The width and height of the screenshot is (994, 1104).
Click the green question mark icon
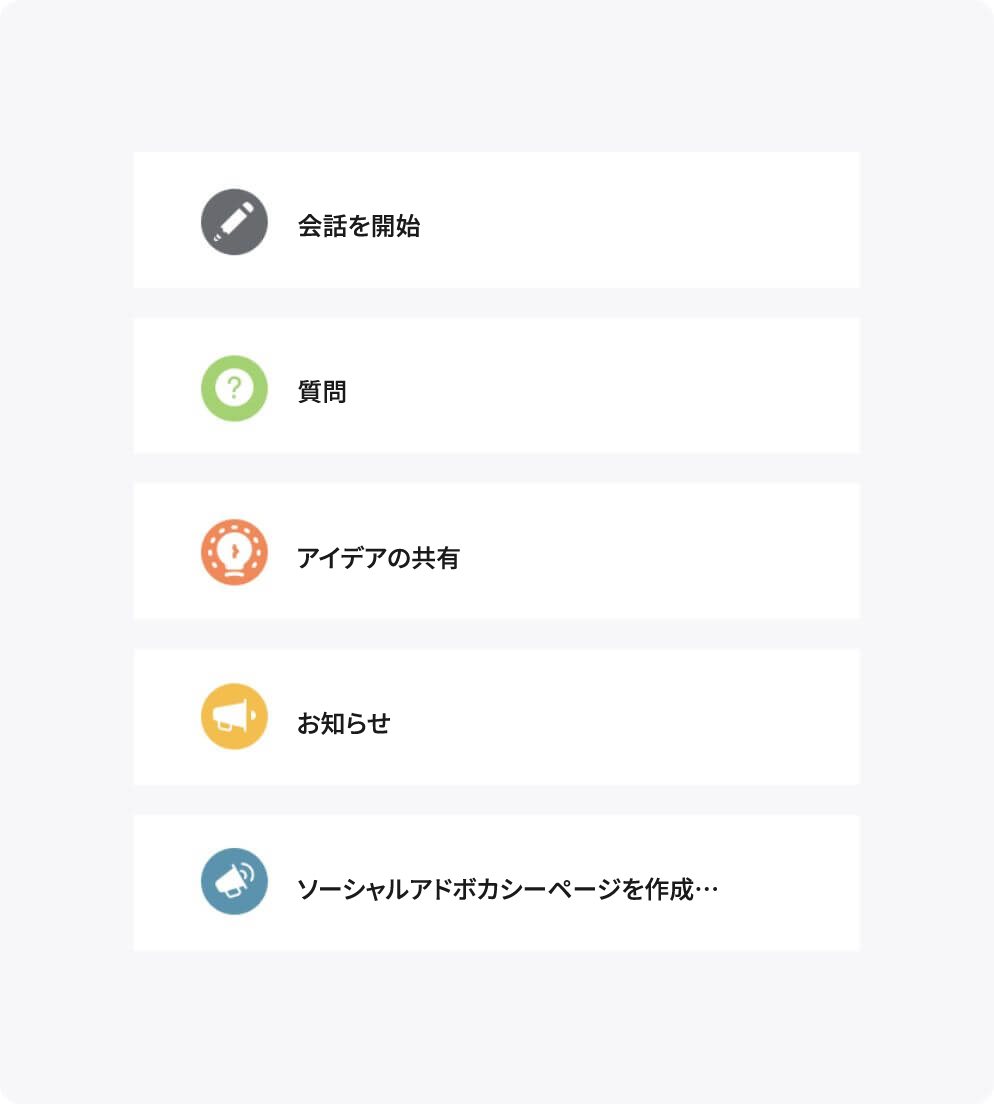pos(234,385)
